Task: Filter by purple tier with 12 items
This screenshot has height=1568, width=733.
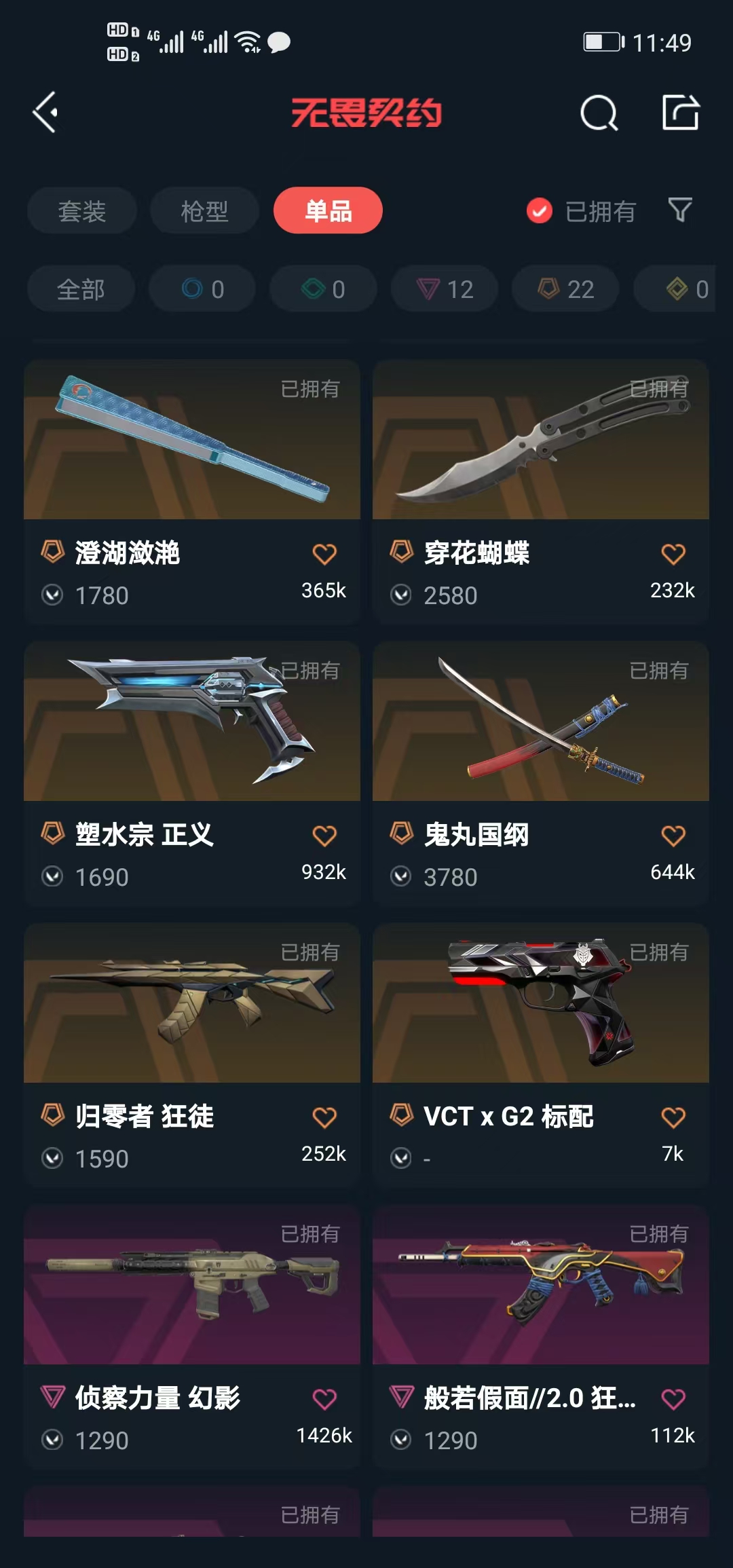Action: 445,289
